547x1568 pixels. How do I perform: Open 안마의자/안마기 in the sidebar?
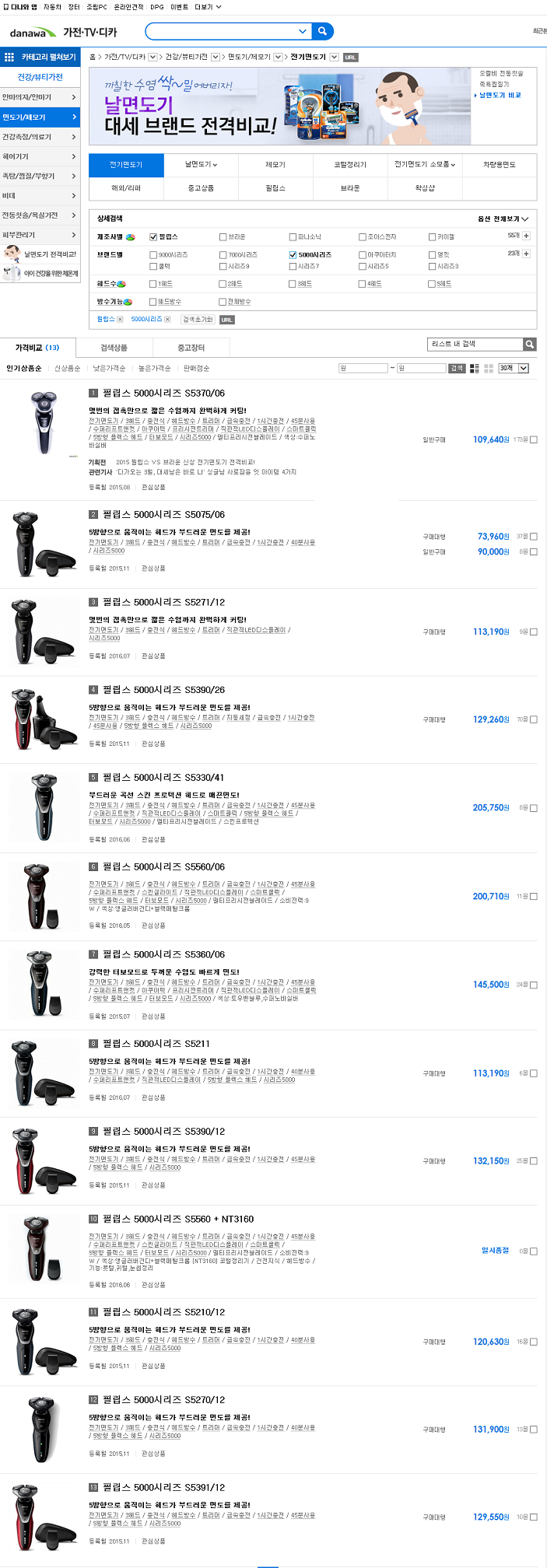40,97
